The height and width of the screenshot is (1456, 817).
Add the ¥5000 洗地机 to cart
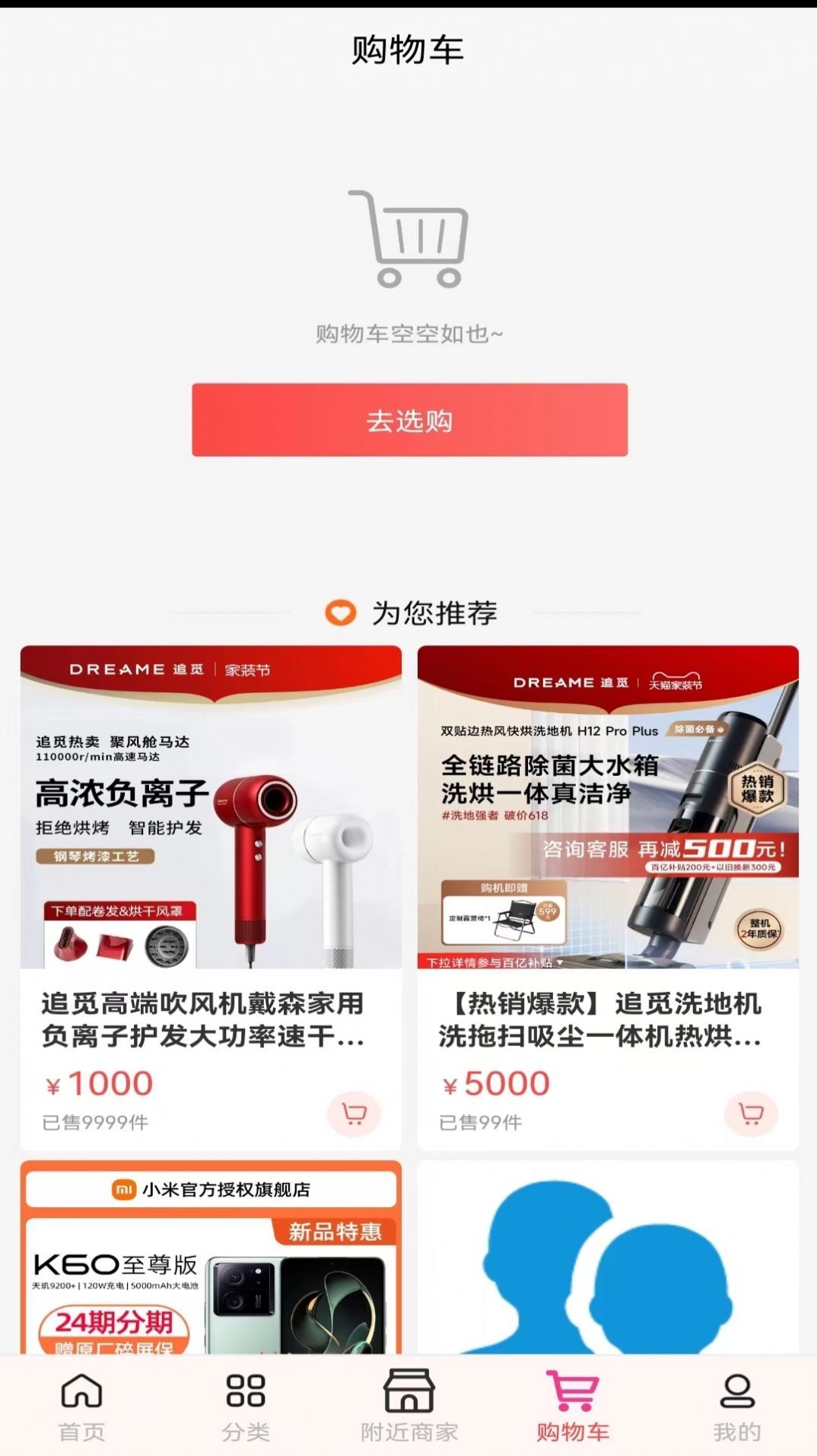(751, 1114)
